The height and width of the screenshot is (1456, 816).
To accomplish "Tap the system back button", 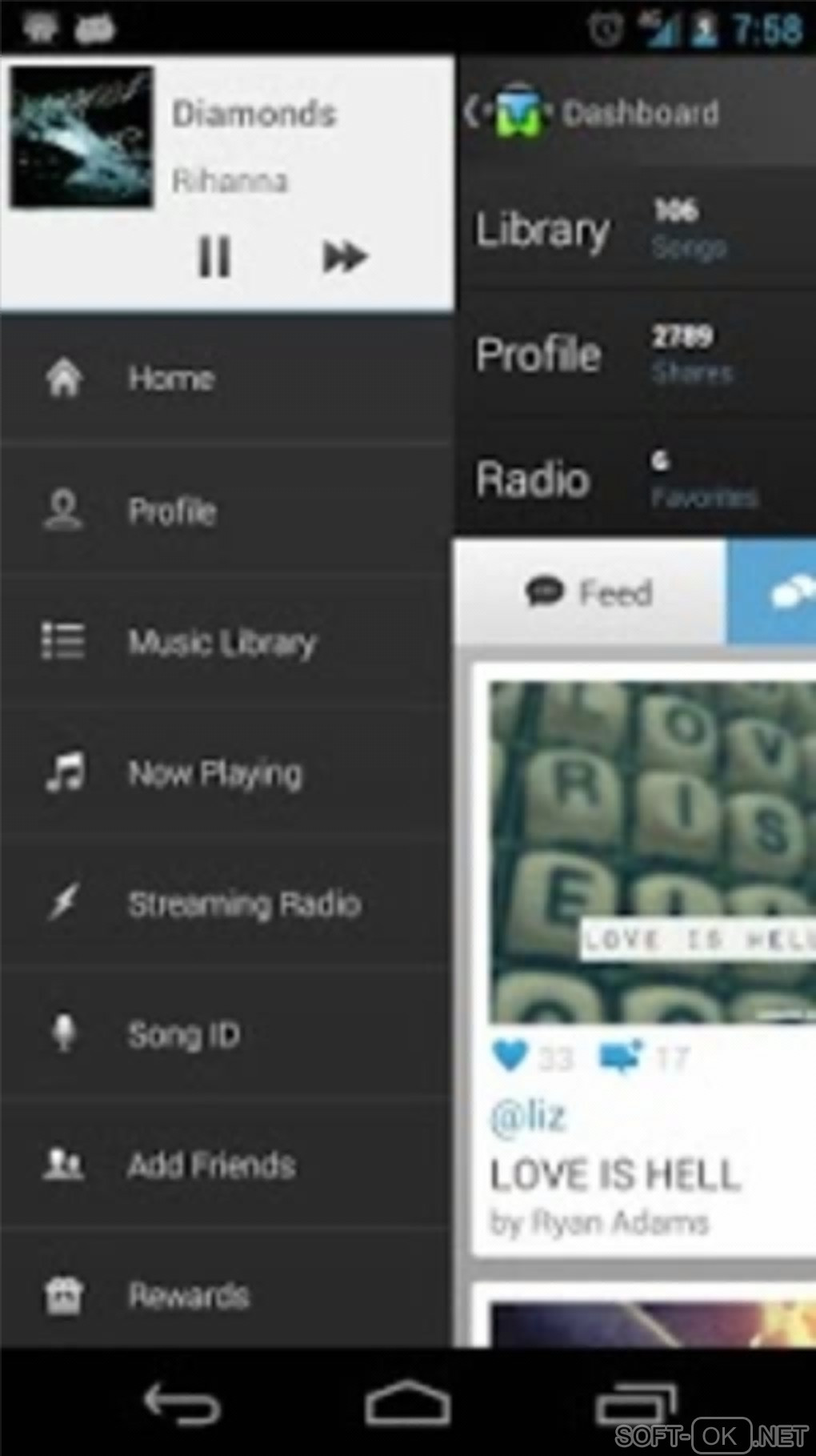I will pyautogui.click(x=182, y=1404).
